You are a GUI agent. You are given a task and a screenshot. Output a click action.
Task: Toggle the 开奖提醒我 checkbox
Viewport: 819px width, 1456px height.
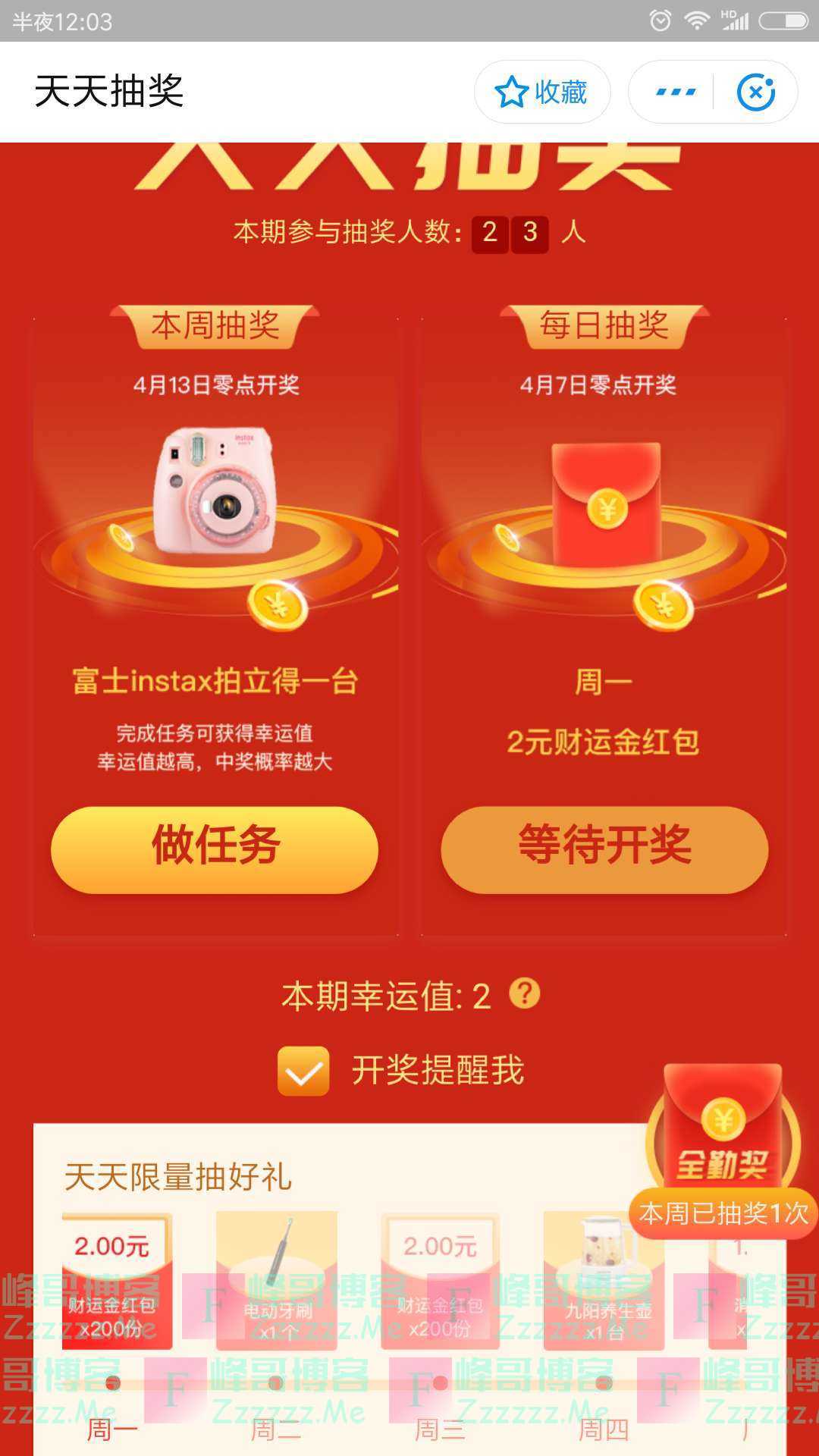click(303, 1071)
